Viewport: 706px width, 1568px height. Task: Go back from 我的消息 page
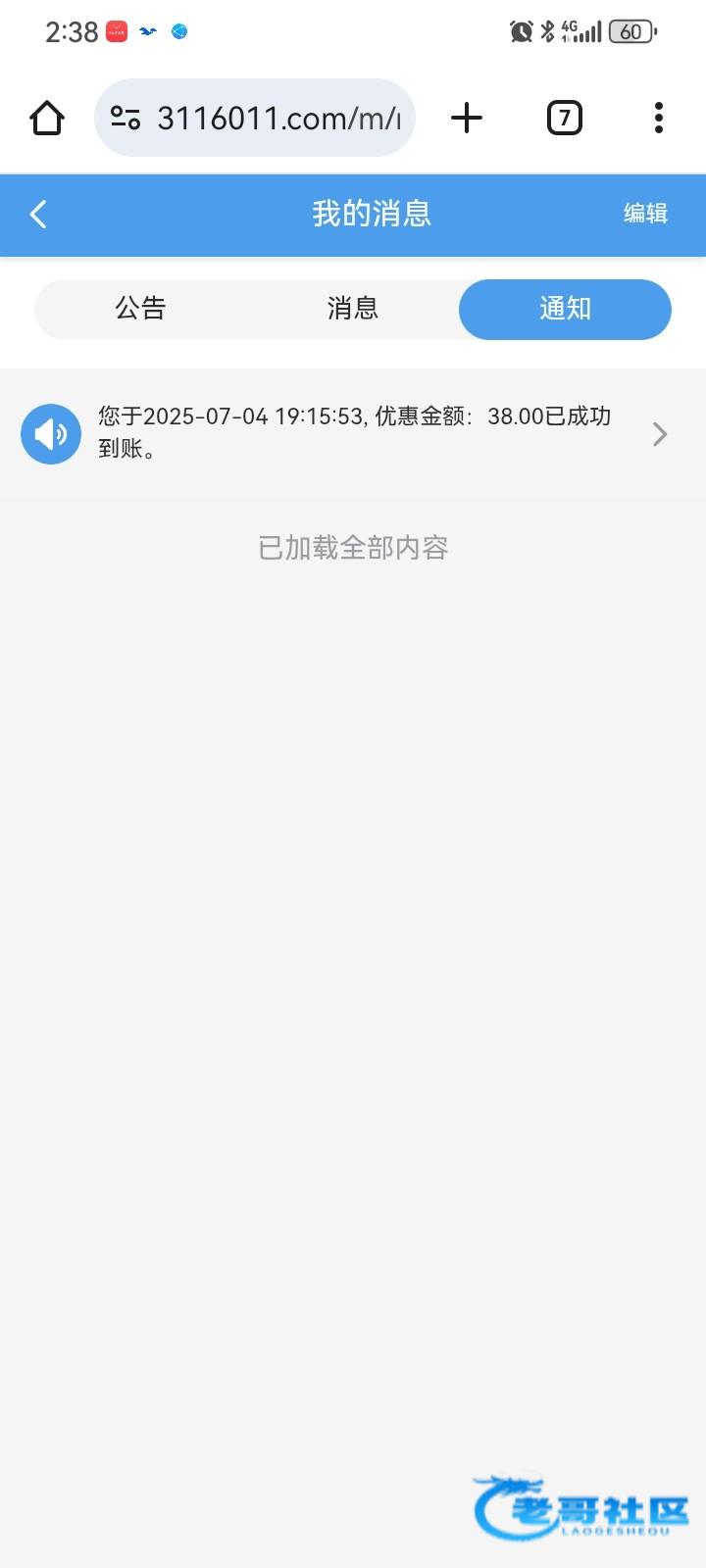(x=39, y=215)
